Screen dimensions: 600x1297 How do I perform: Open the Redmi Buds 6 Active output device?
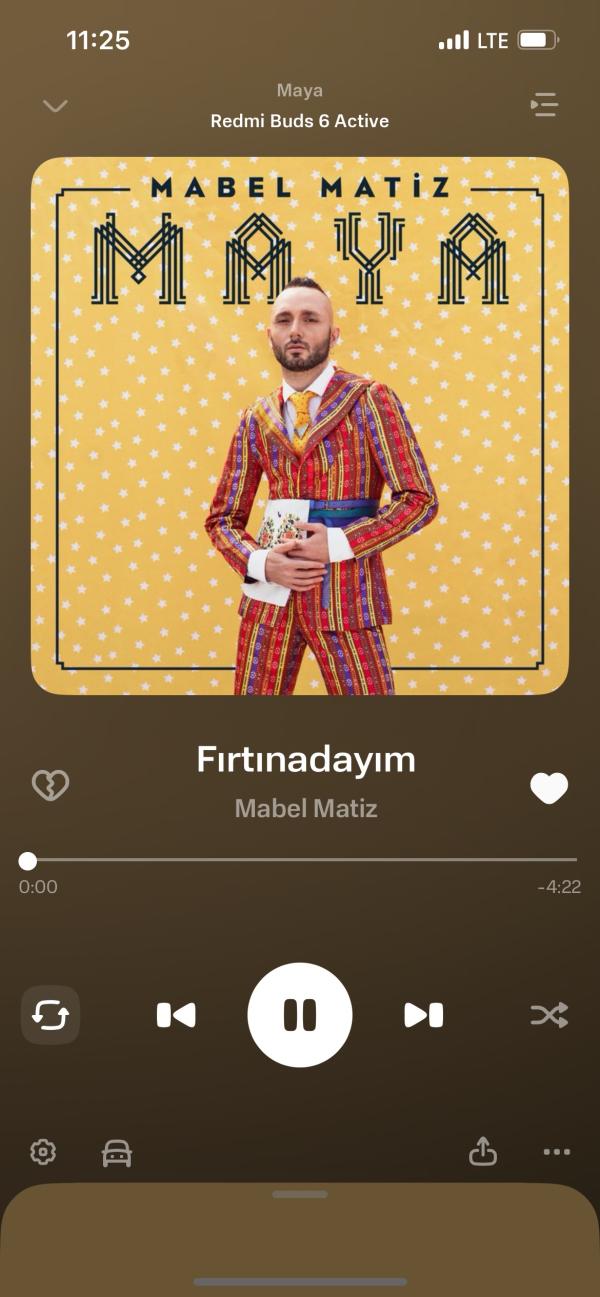pos(300,121)
